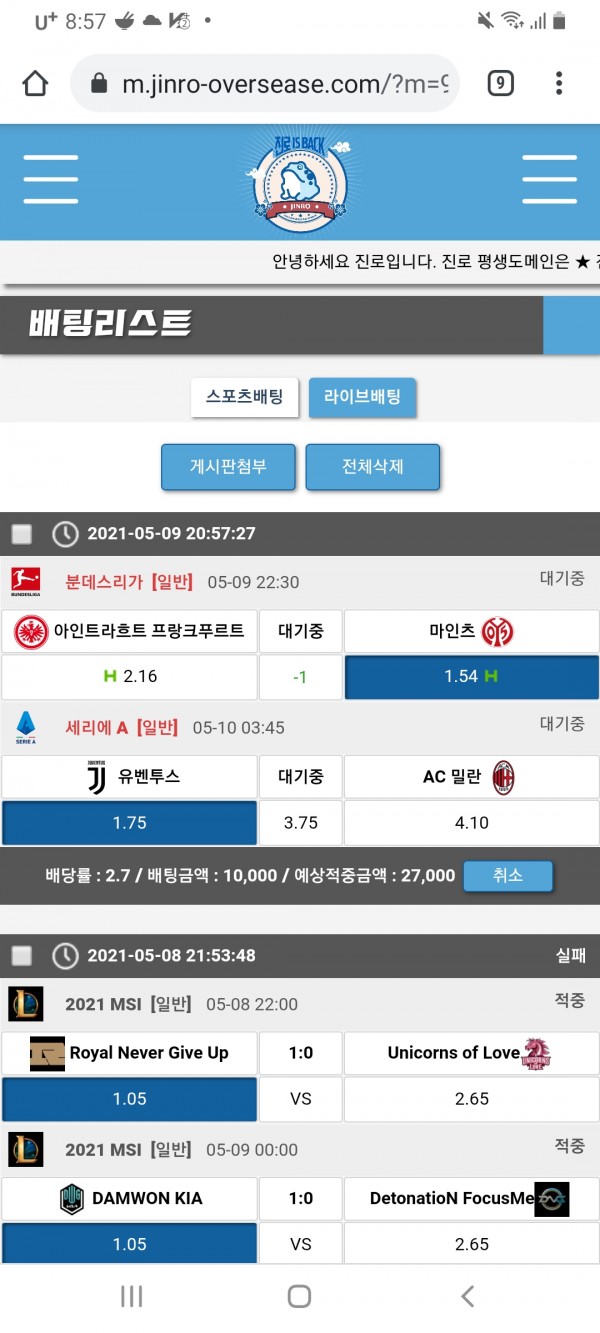
Task: Cancel the bet with 취소 button
Action: [x=507, y=876]
